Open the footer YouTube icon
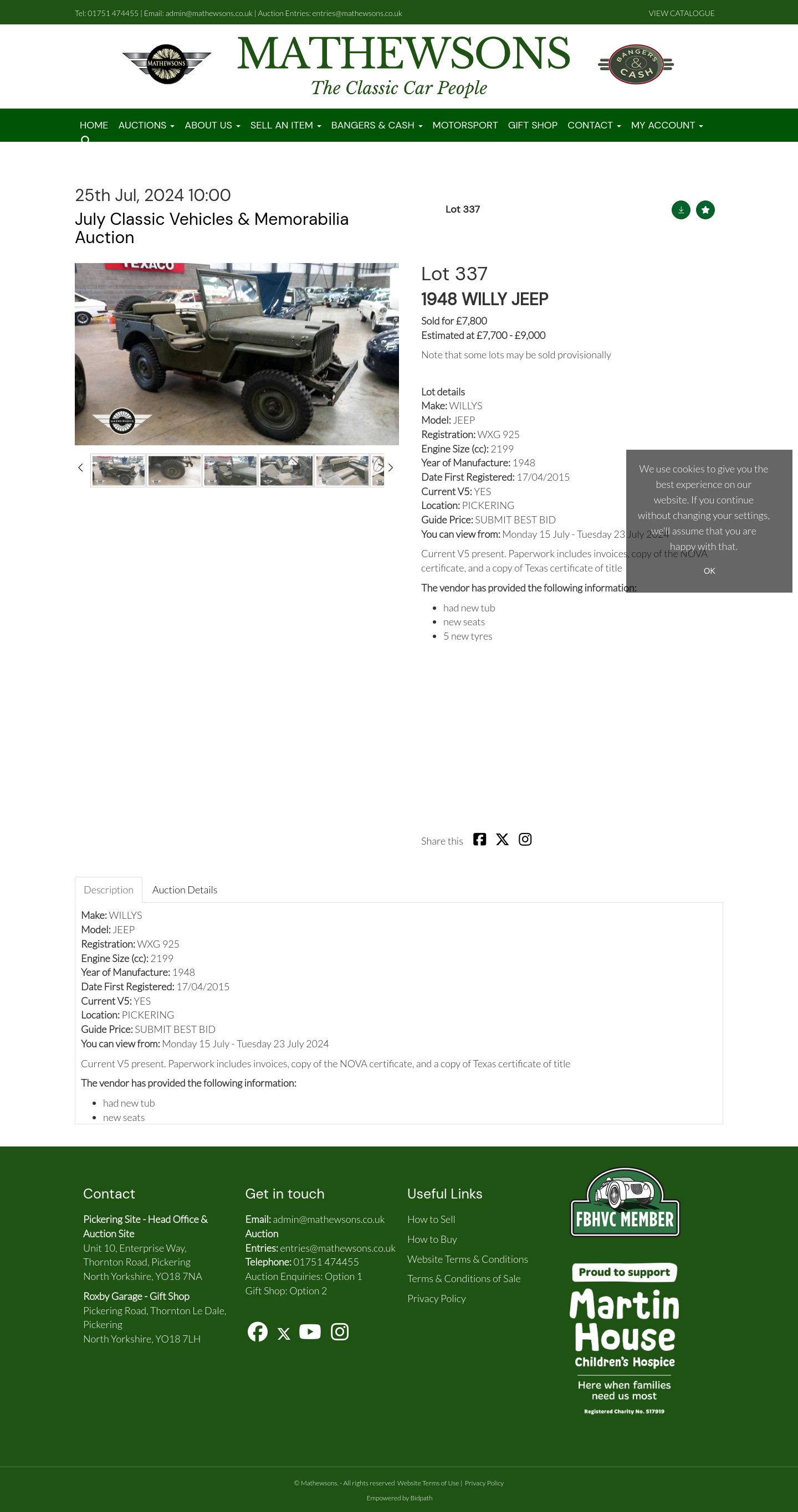Image resolution: width=798 pixels, height=1512 pixels. pos(309,1332)
